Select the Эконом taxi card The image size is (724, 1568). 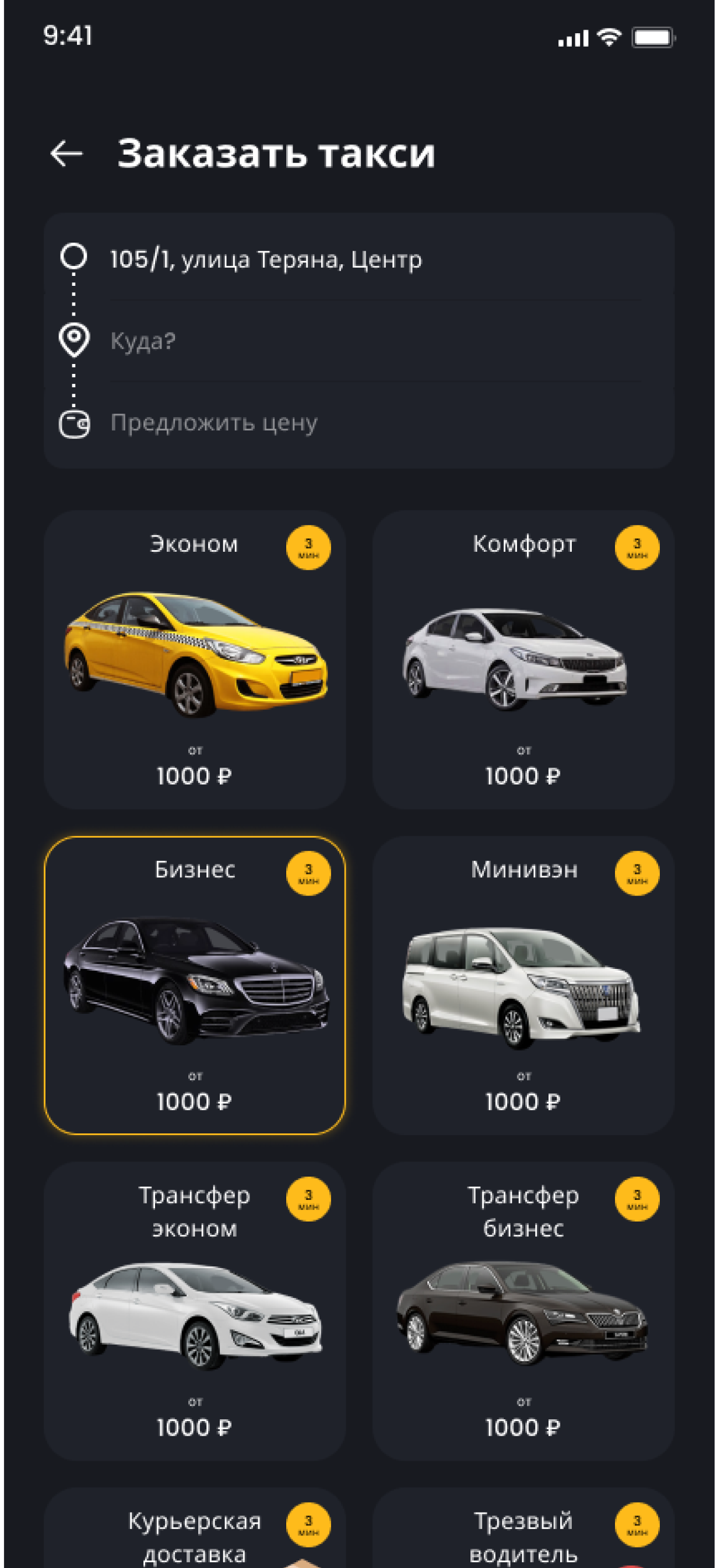[x=195, y=660]
